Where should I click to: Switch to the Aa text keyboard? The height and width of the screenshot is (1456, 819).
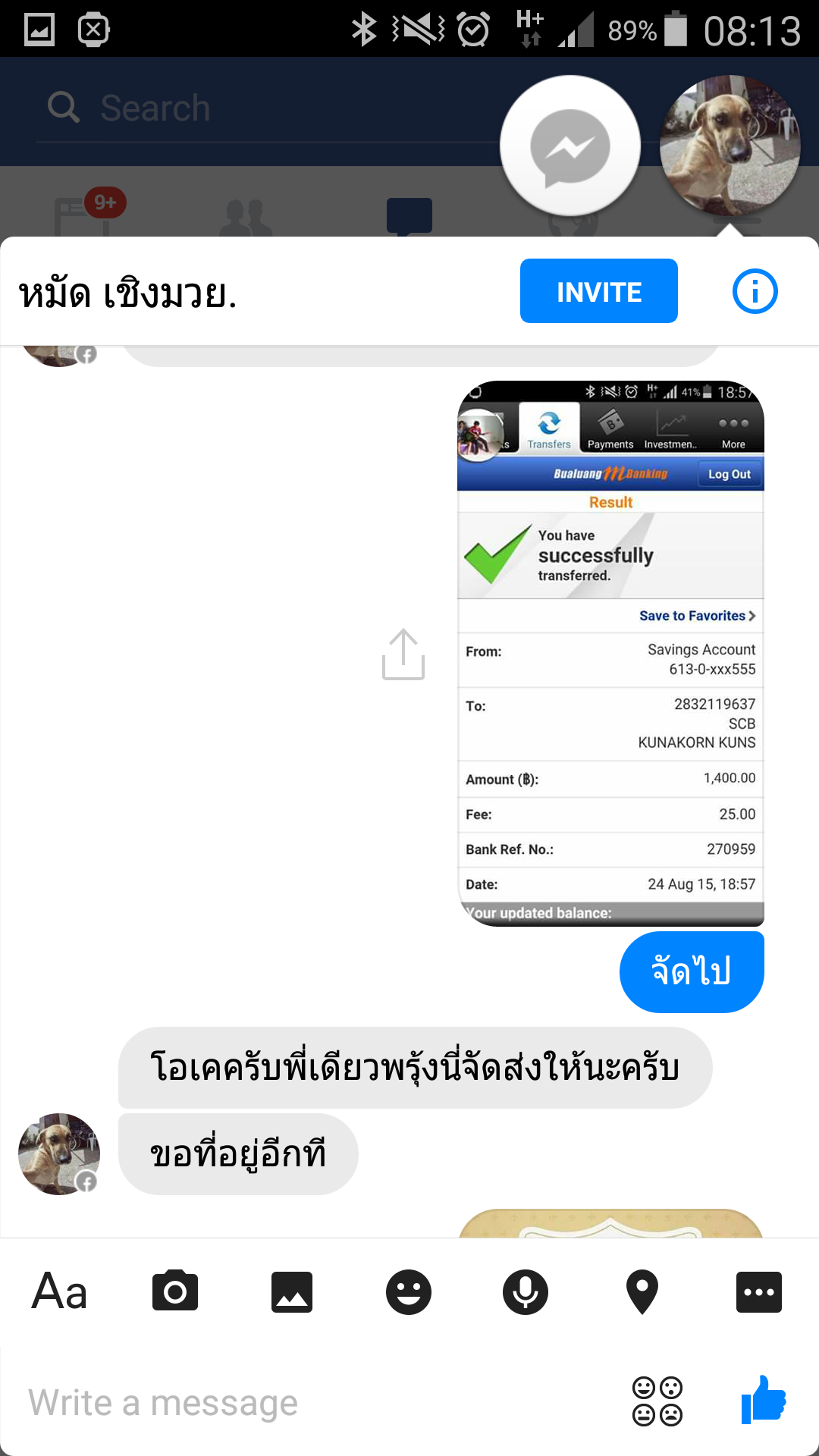point(59,1291)
